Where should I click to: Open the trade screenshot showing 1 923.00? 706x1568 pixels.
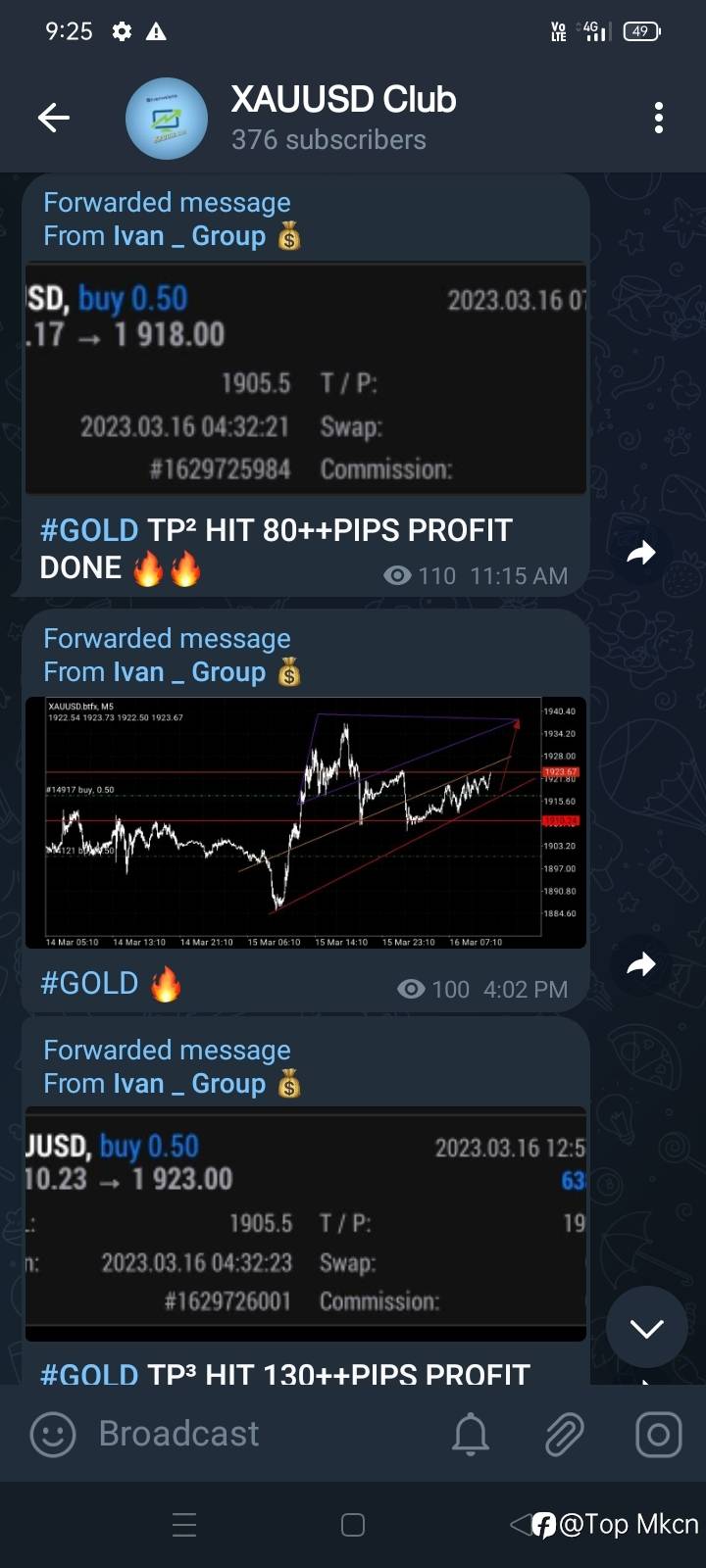click(305, 1223)
